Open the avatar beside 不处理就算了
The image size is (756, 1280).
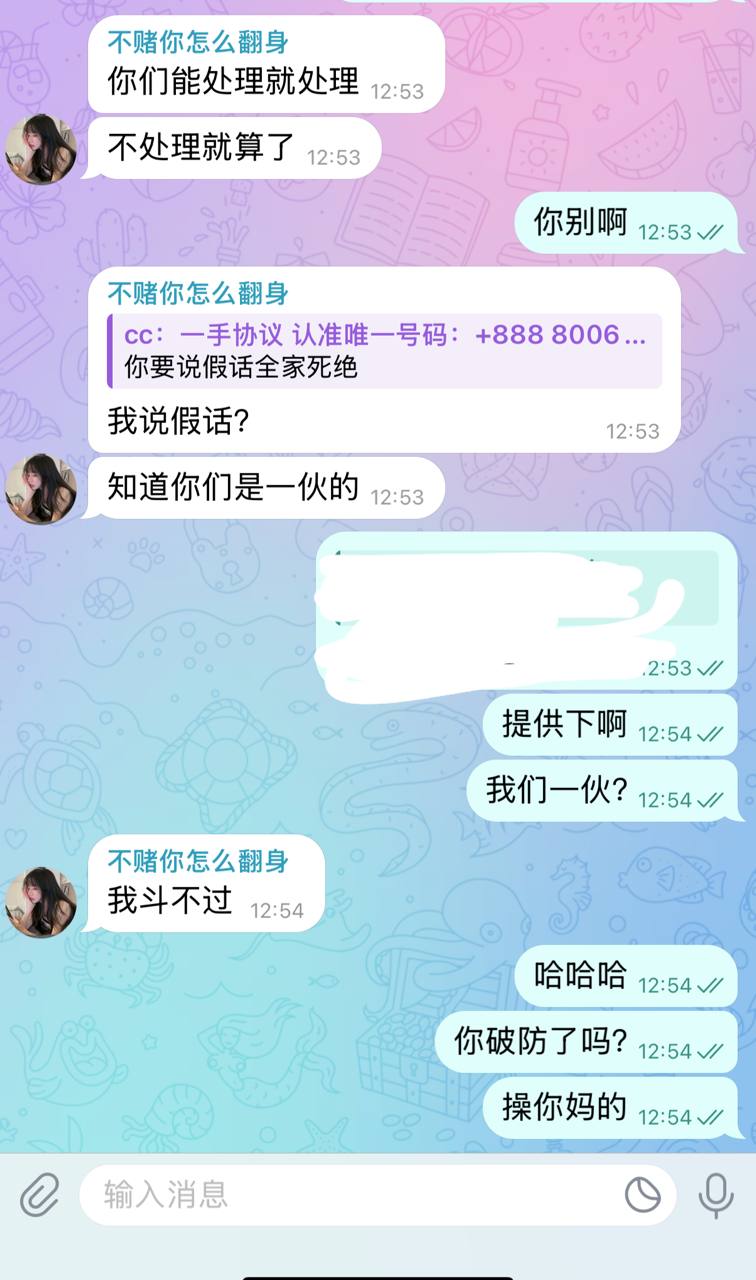click(41, 150)
